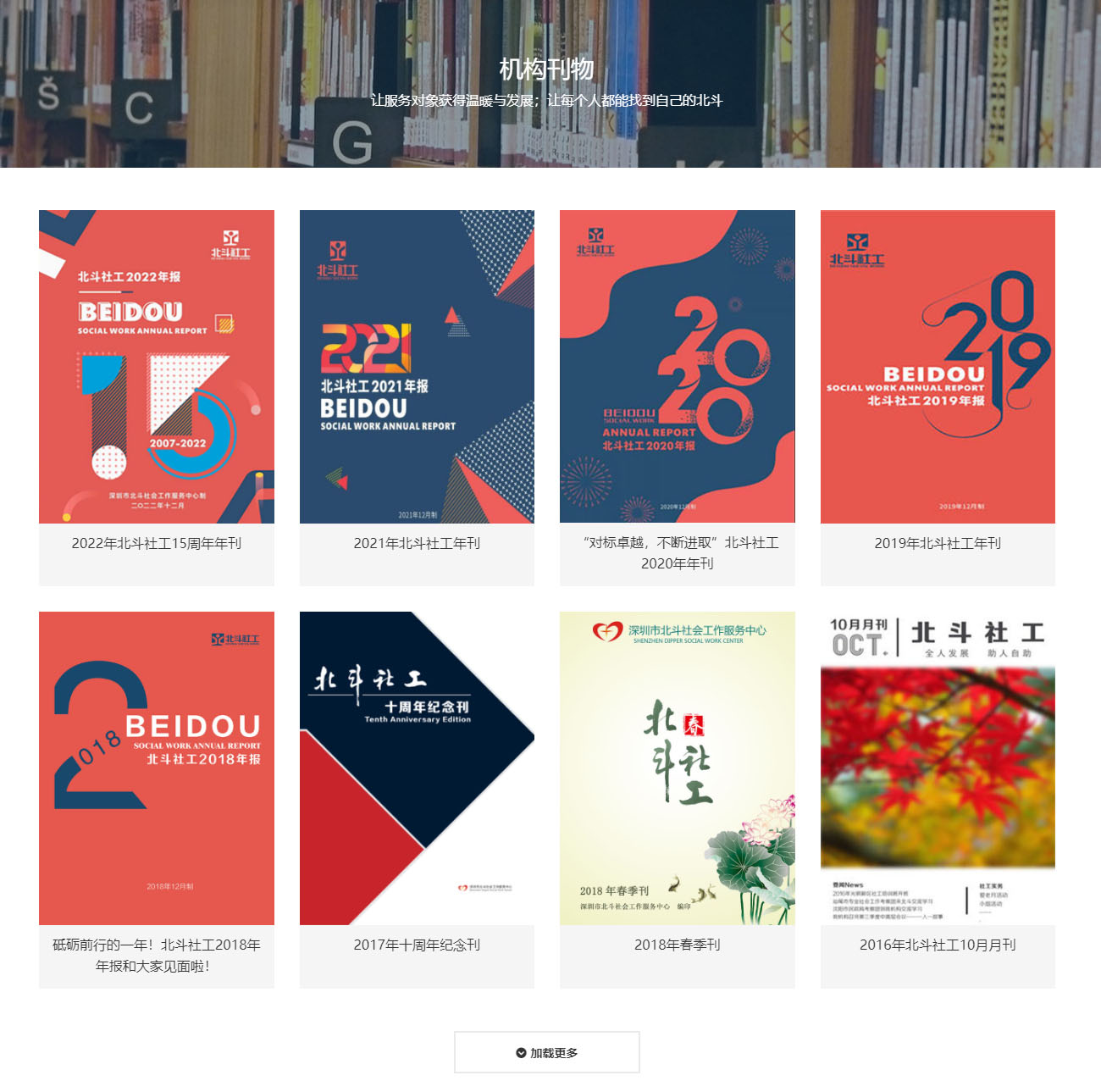Image resolution: width=1101 pixels, height=1092 pixels.
Task: Open the 北斗社工2018年年报 card
Action: [x=157, y=768]
